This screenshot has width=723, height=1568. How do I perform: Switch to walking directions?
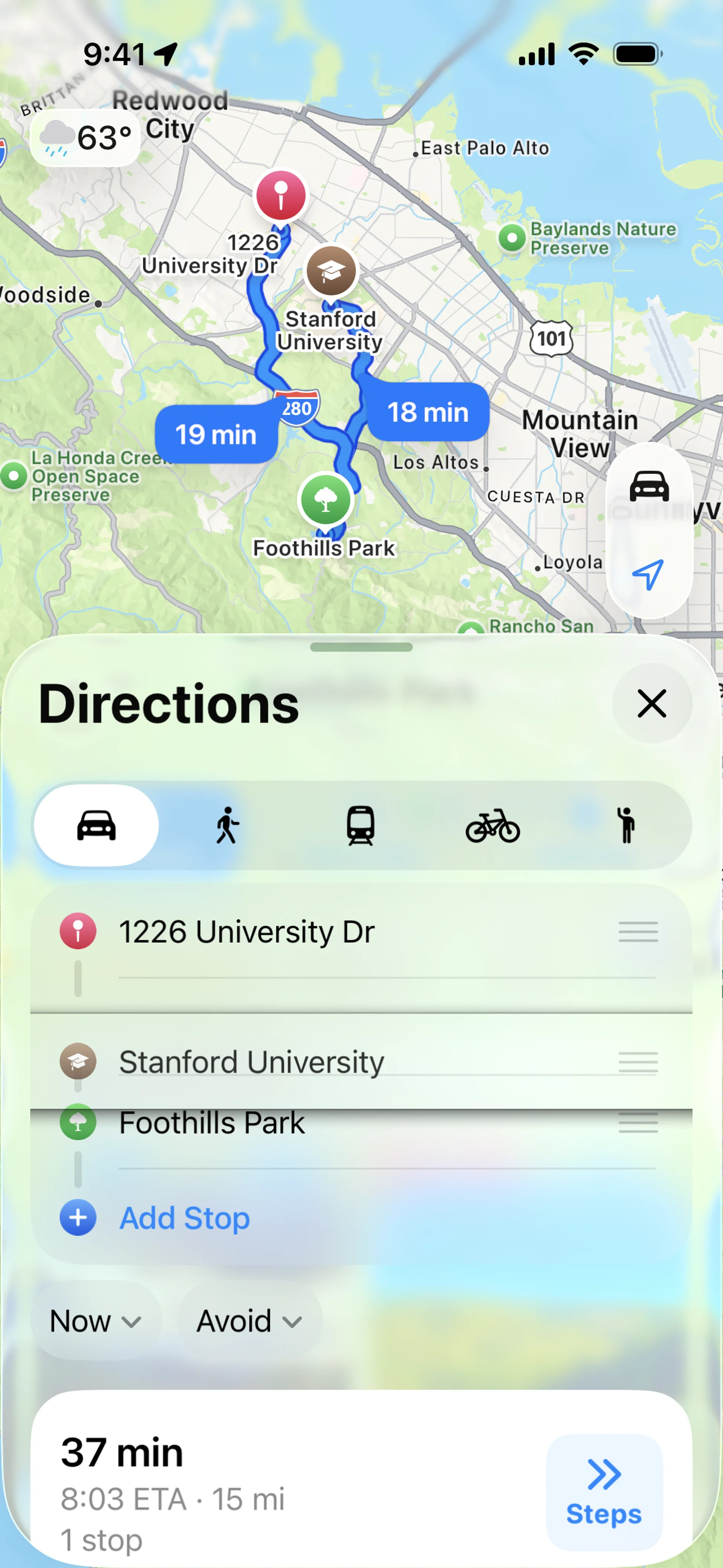click(x=227, y=825)
